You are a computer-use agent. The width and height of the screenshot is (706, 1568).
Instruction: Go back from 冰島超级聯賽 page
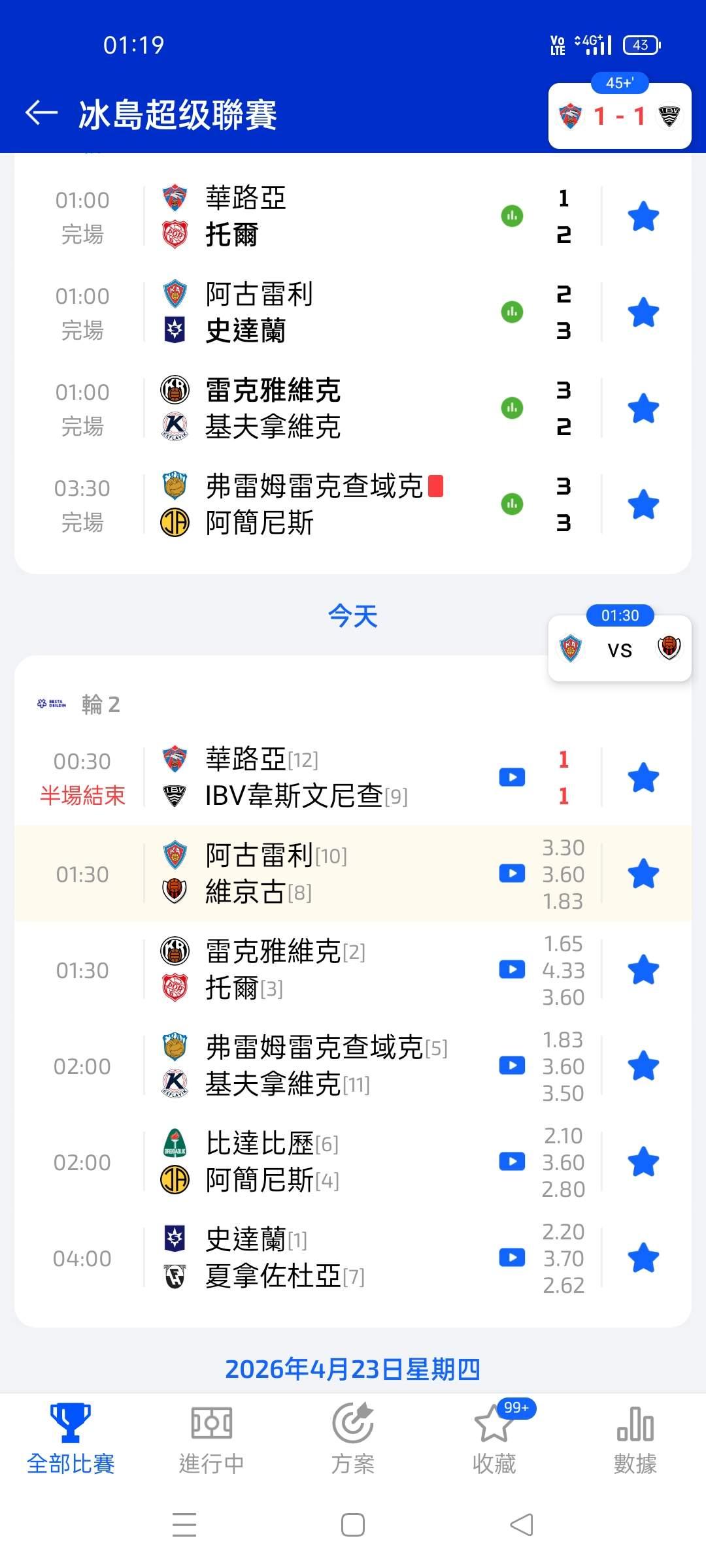coord(42,113)
